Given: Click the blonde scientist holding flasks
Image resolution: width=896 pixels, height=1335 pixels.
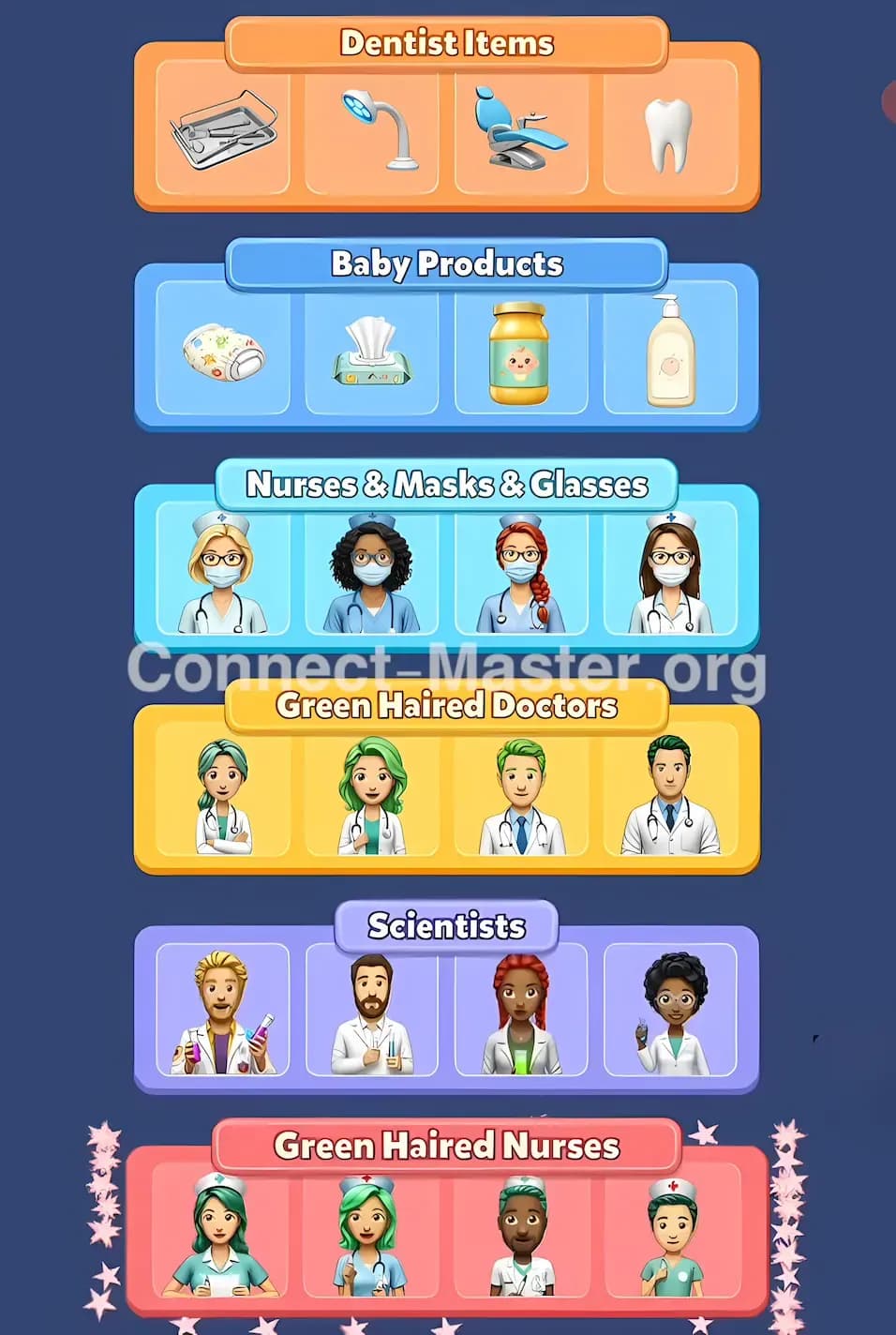Looking at the screenshot, I should point(220,1012).
